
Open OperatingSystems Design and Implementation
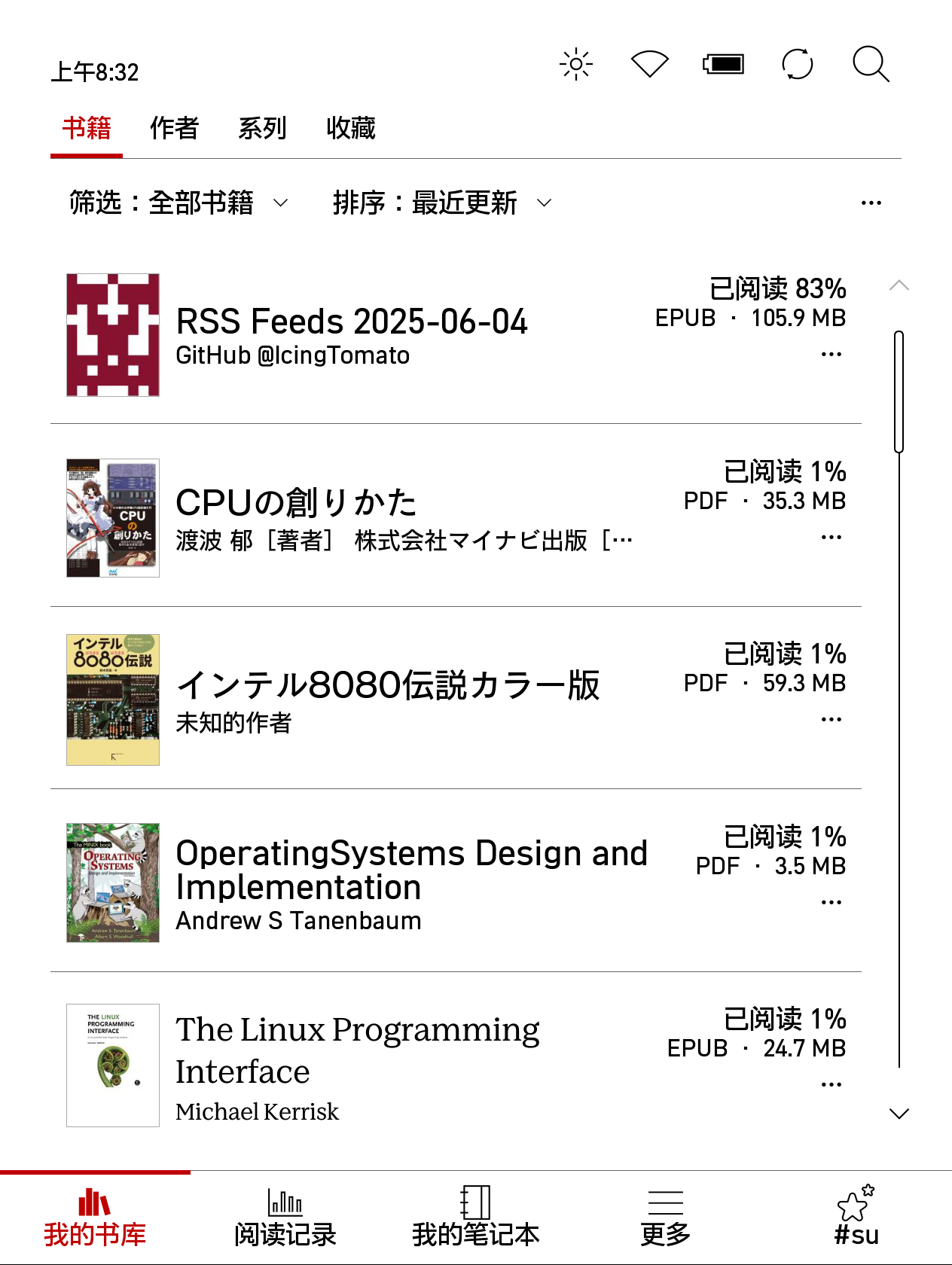tap(411, 870)
